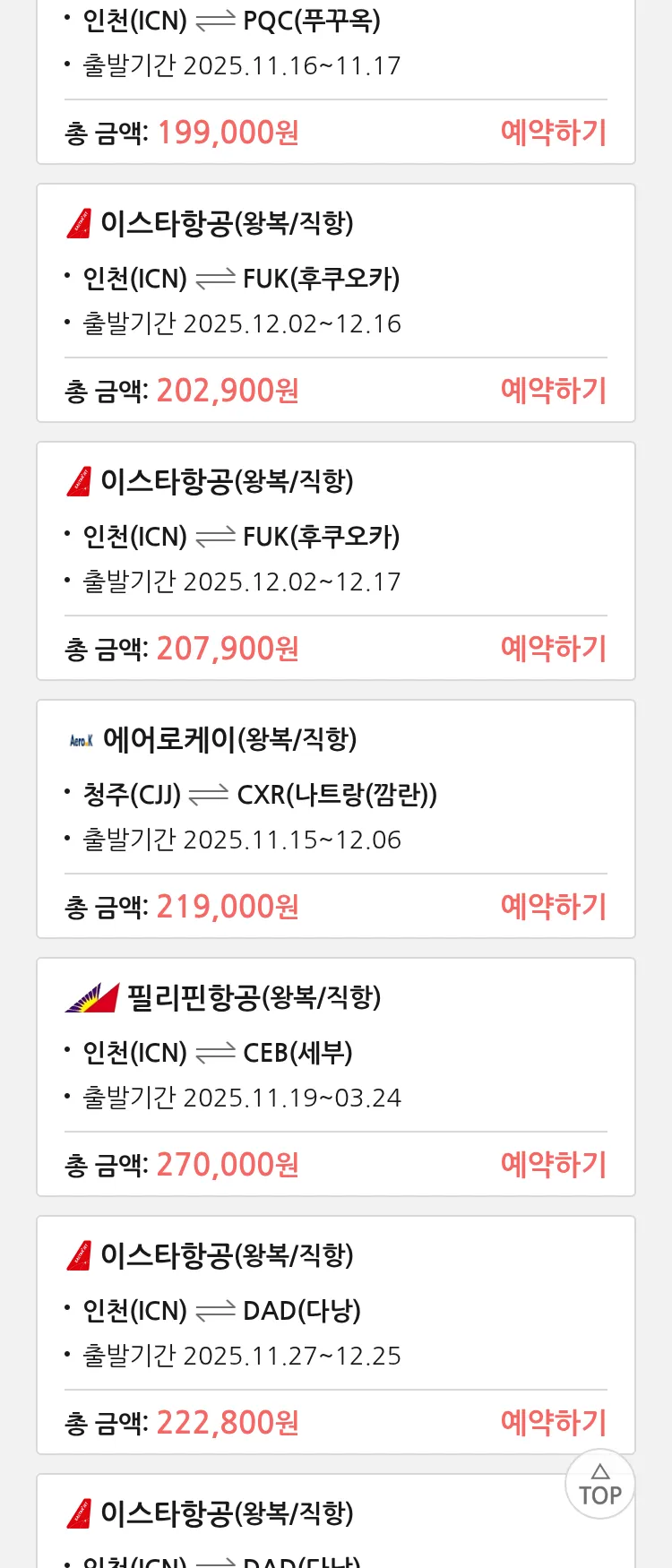Reserve the Aero K Cheongju–Nha Trang flight
The width and height of the screenshot is (672, 1568).
click(553, 907)
